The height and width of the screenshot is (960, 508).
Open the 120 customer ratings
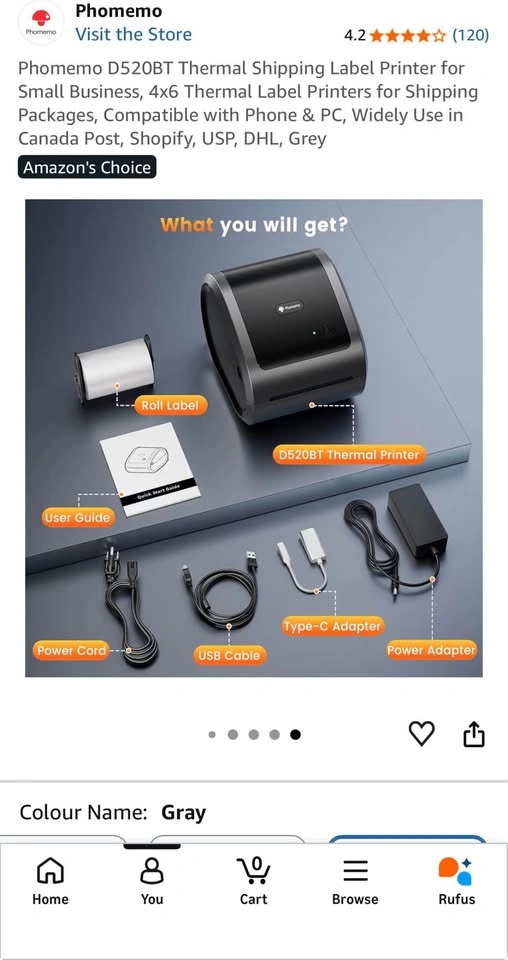470,35
